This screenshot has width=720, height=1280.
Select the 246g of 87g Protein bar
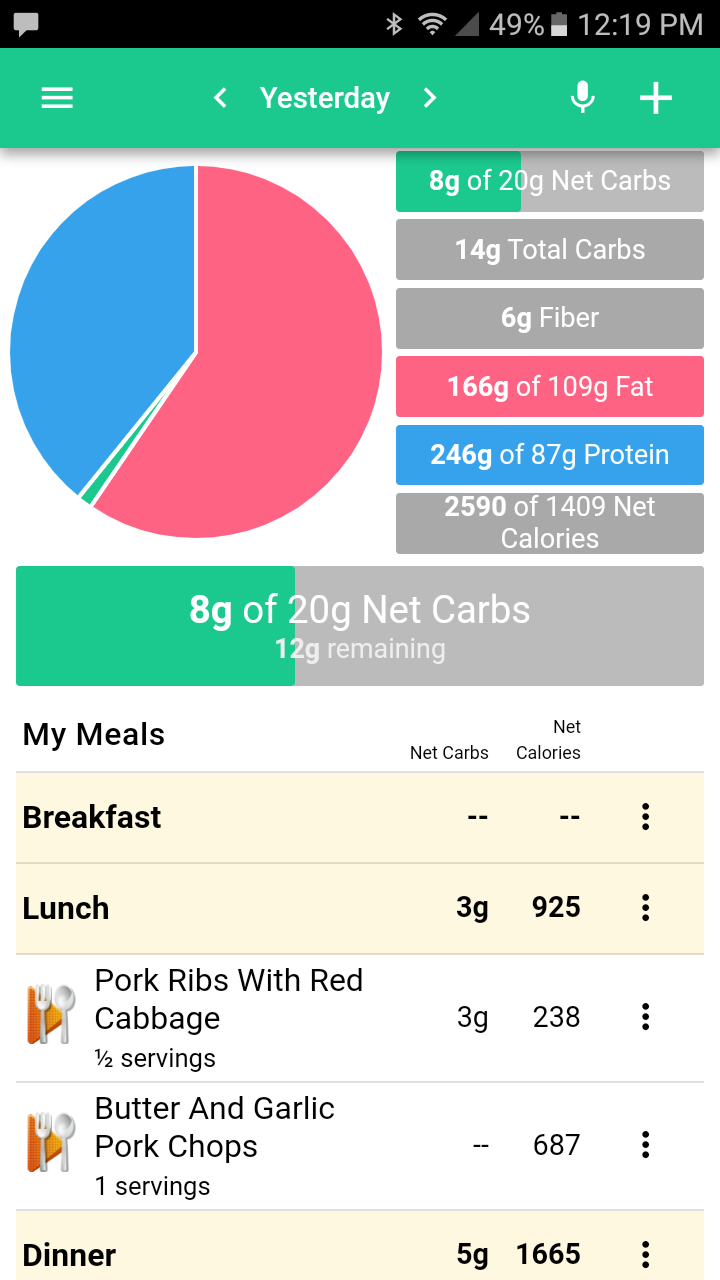[550, 455]
